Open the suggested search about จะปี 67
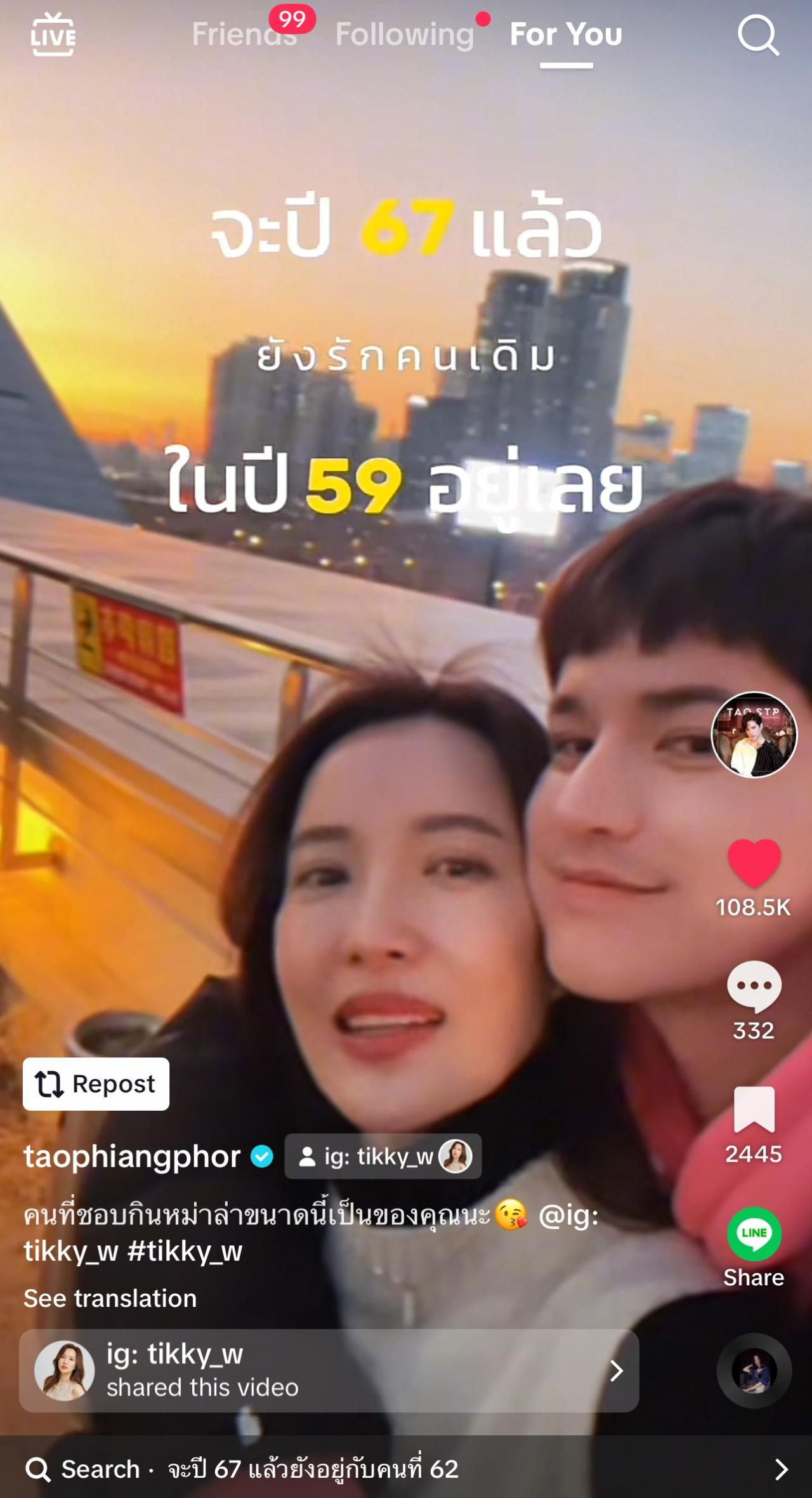Image resolution: width=812 pixels, height=1498 pixels. [406, 1469]
